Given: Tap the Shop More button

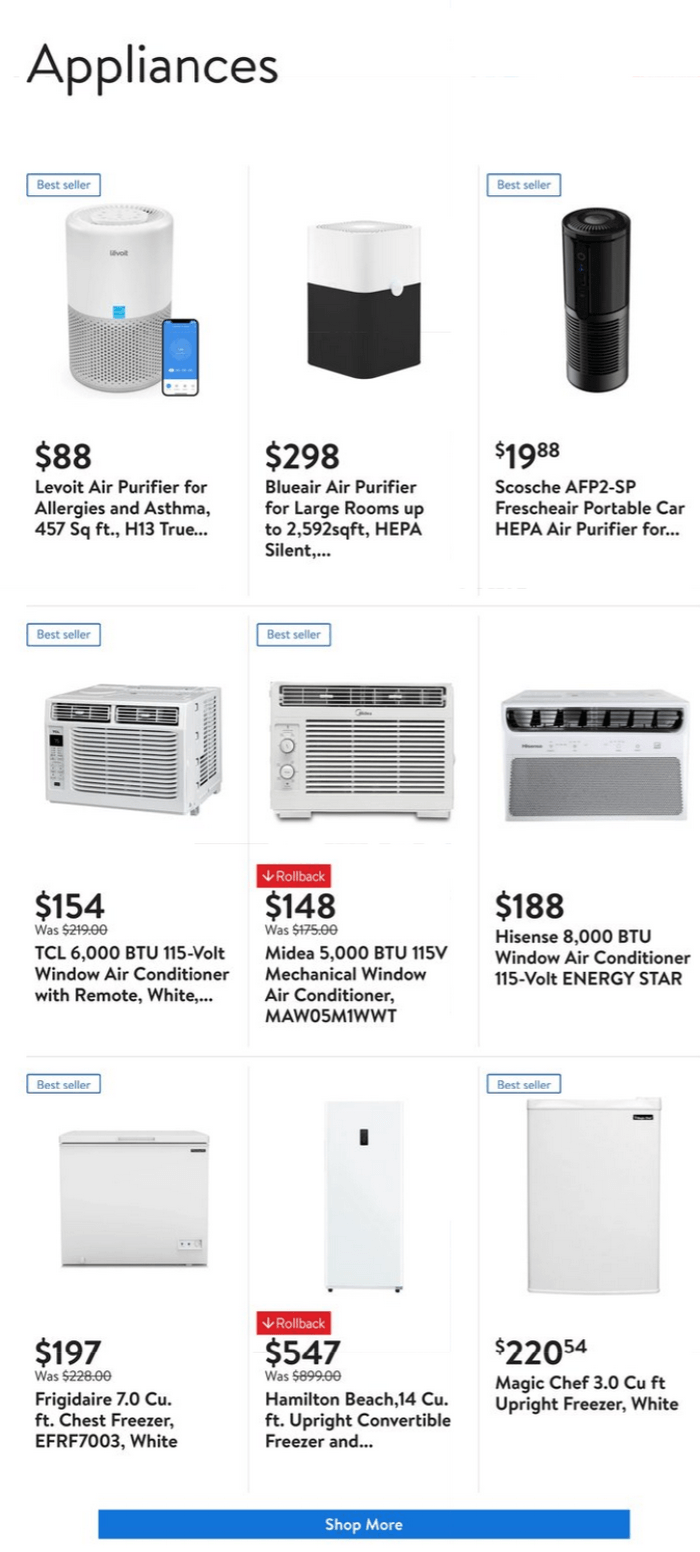Looking at the screenshot, I should point(364,1524).
